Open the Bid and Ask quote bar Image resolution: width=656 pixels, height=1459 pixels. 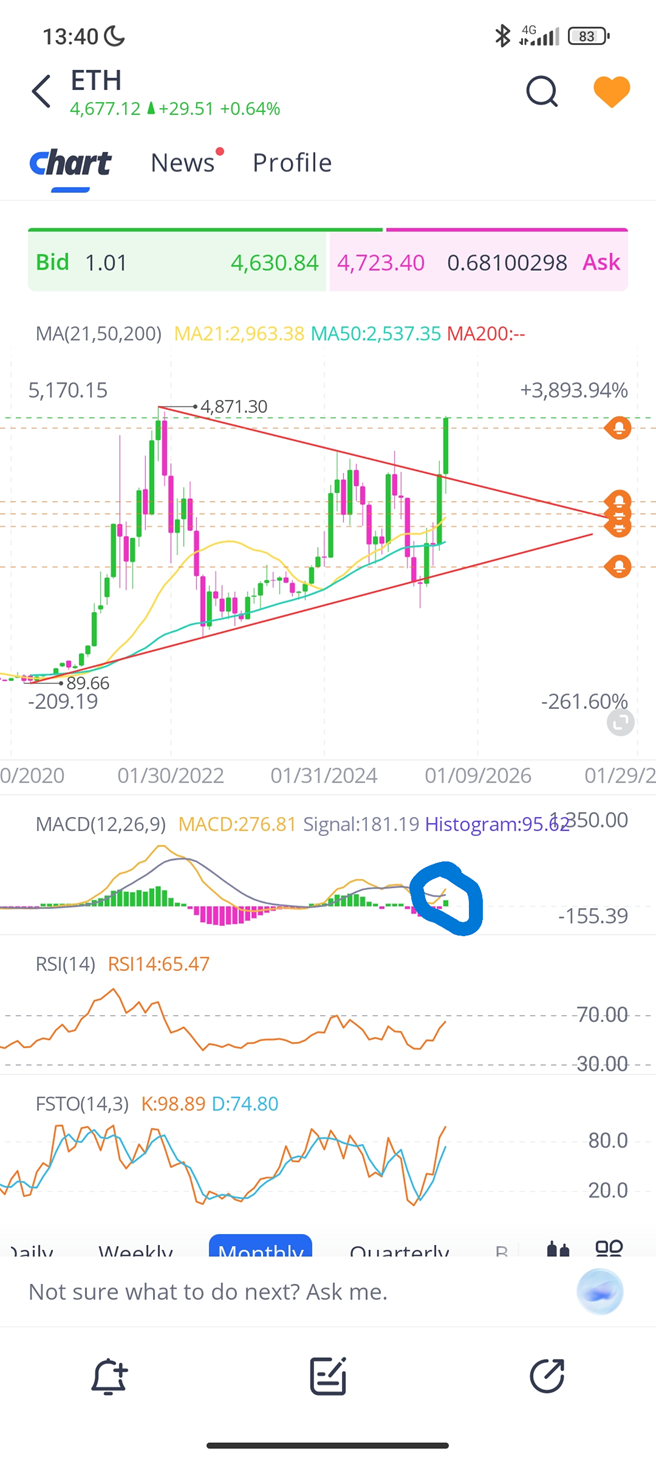(327, 262)
